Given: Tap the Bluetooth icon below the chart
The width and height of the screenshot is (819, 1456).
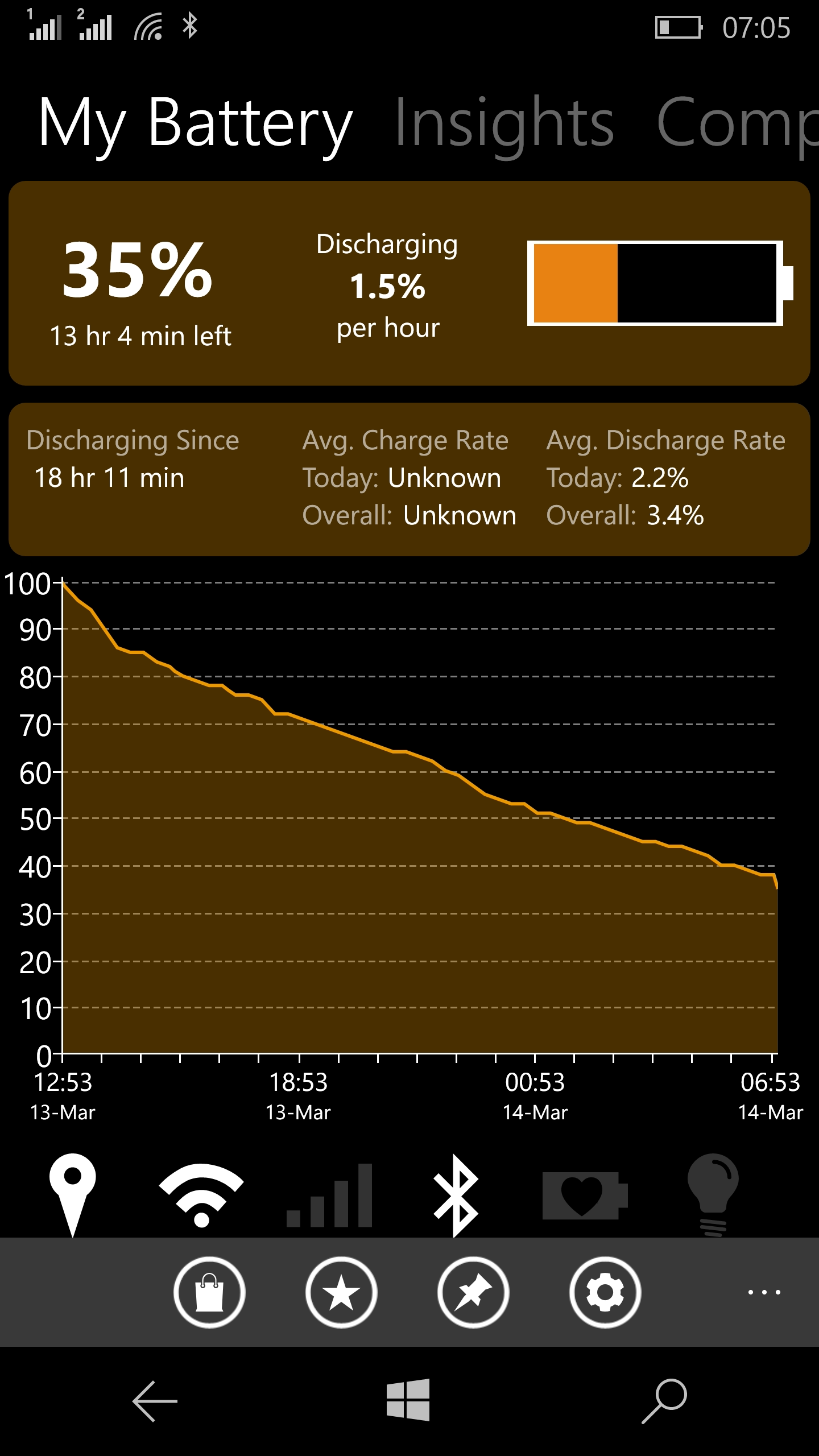Looking at the screenshot, I should click(456, 1194).
